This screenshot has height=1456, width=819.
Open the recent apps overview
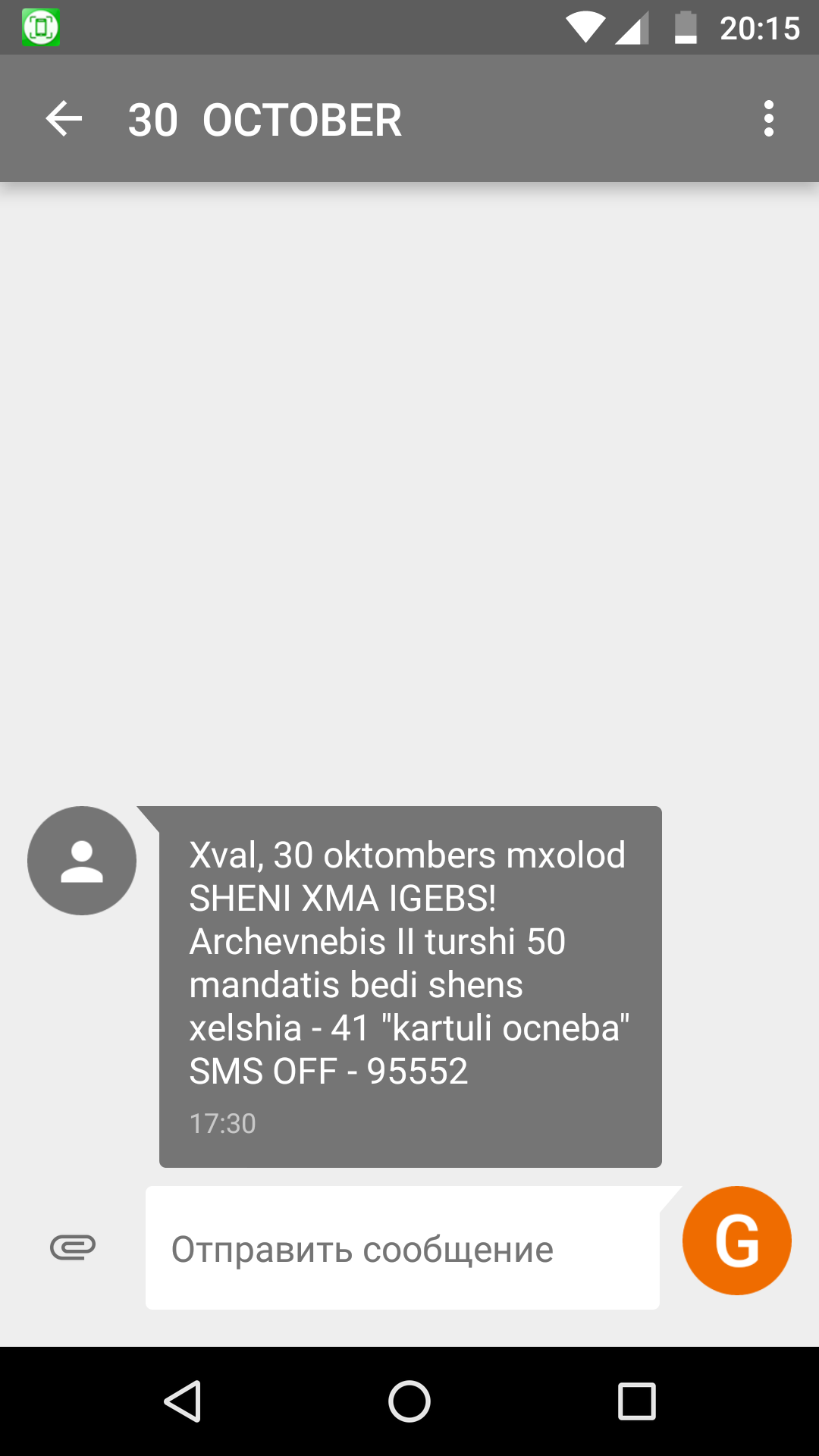[x=636, y=1401]
